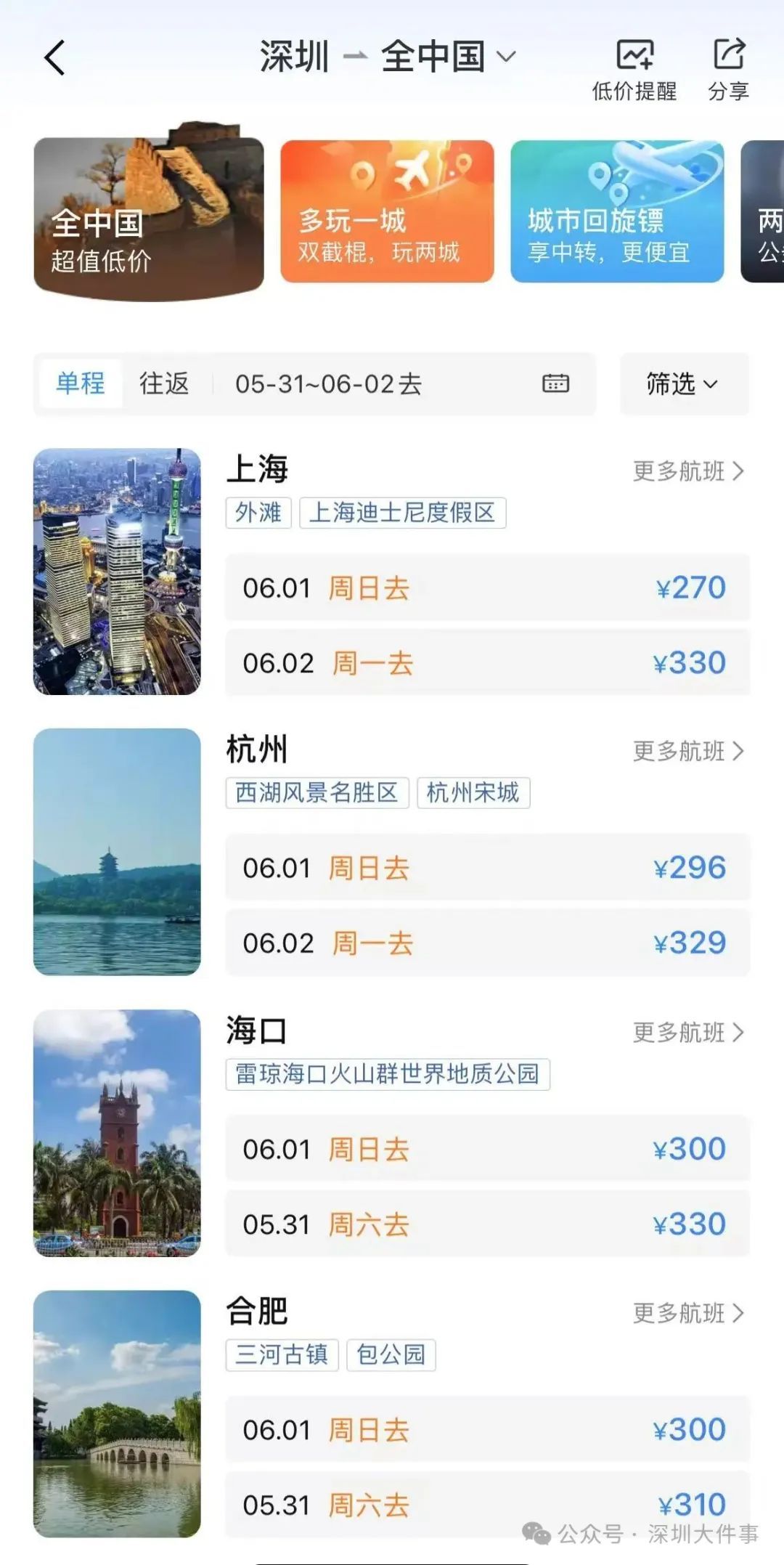Open 更多航班 for 上海

pyautogui.click(x=687, y=471)
